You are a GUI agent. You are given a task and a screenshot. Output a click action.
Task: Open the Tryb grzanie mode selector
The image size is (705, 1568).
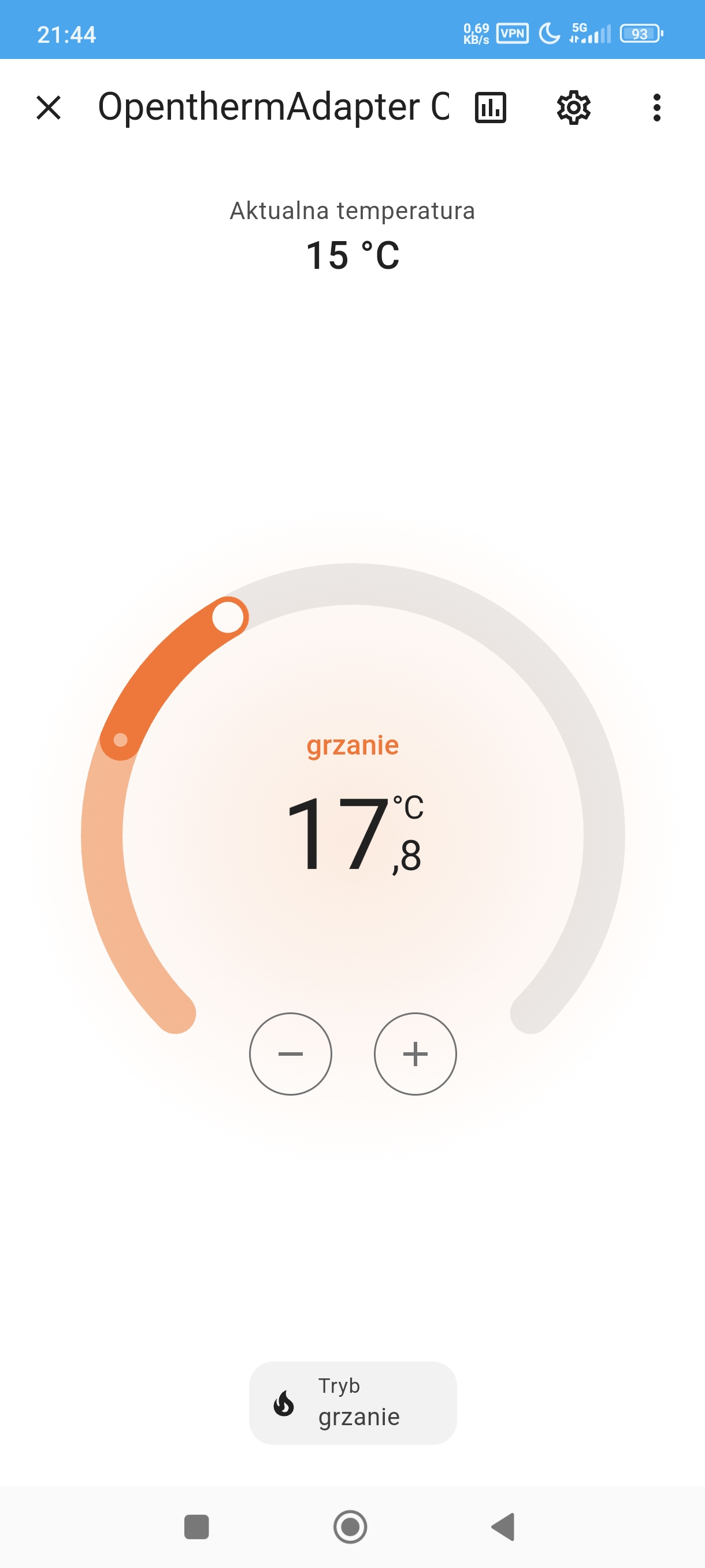point(352,1403)
